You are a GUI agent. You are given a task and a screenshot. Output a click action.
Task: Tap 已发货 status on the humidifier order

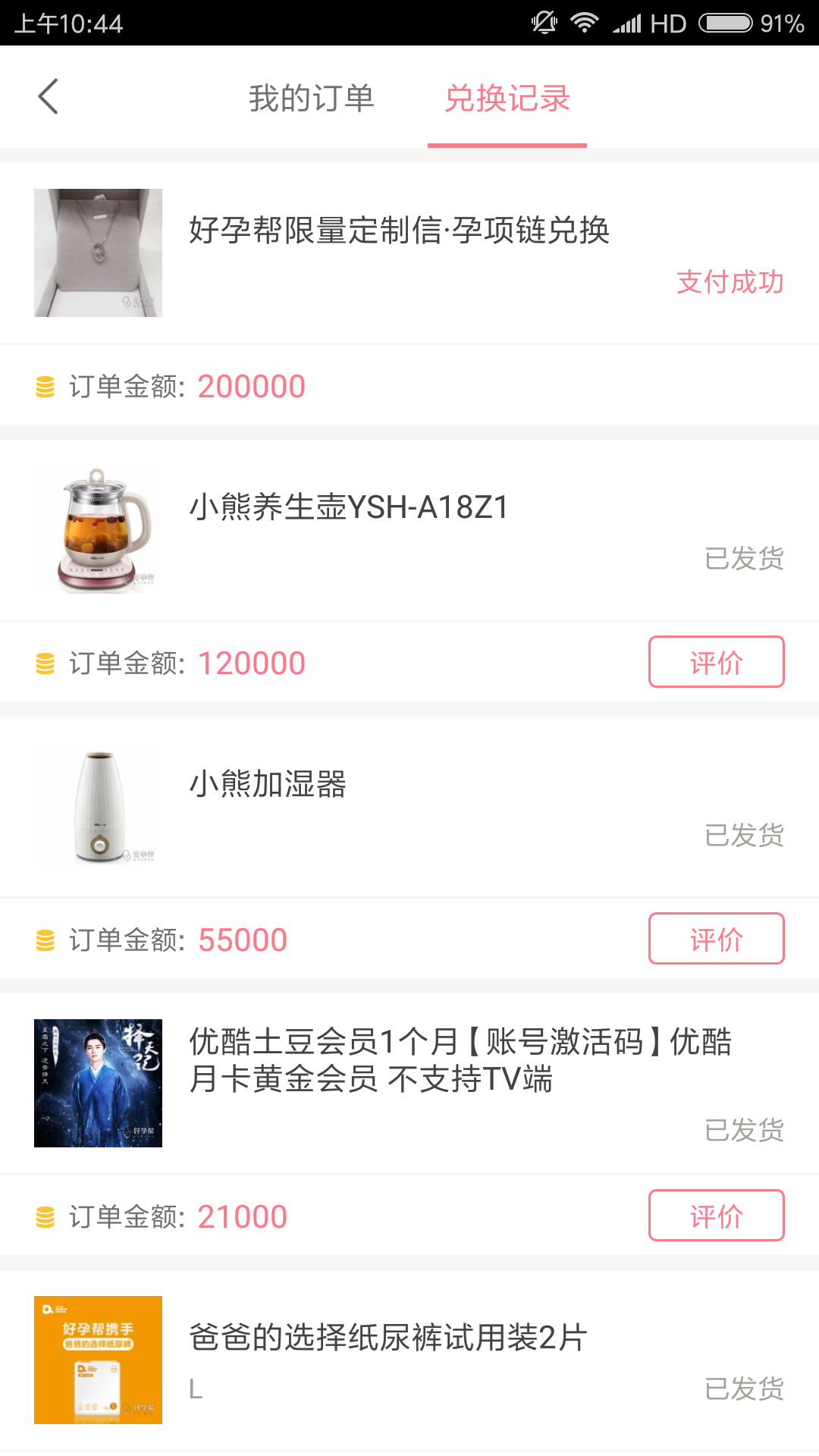(744, 836)
